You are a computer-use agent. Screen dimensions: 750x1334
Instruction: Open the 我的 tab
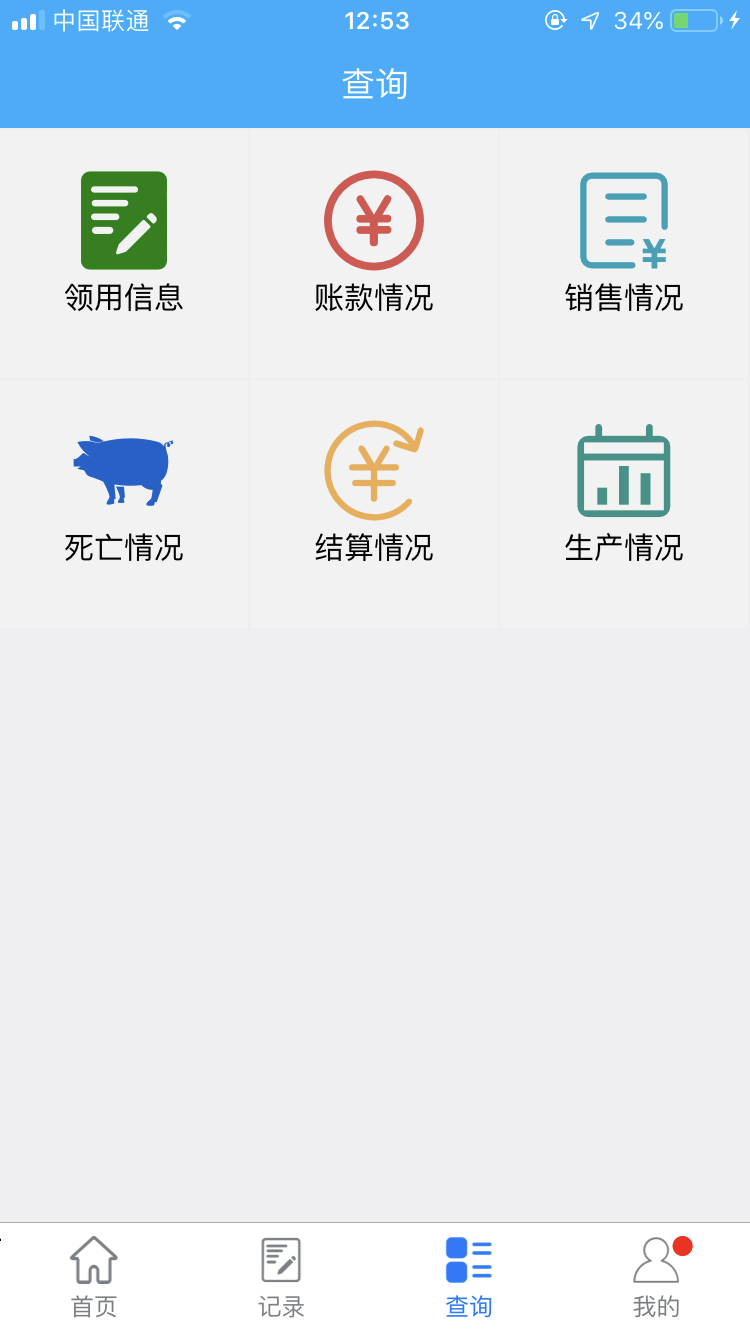(x=656, y=1277)
